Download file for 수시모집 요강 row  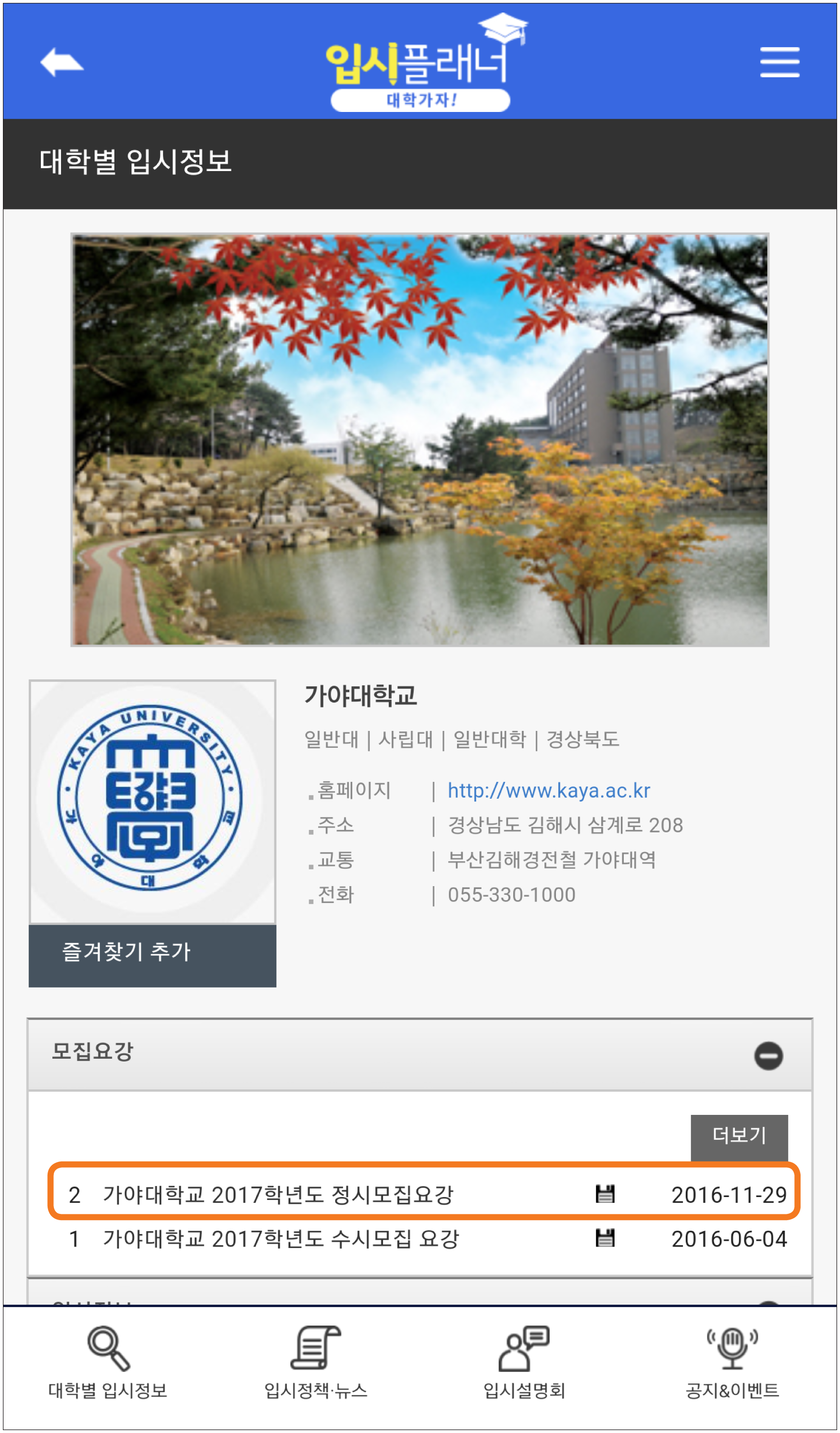pos(605,1238)
